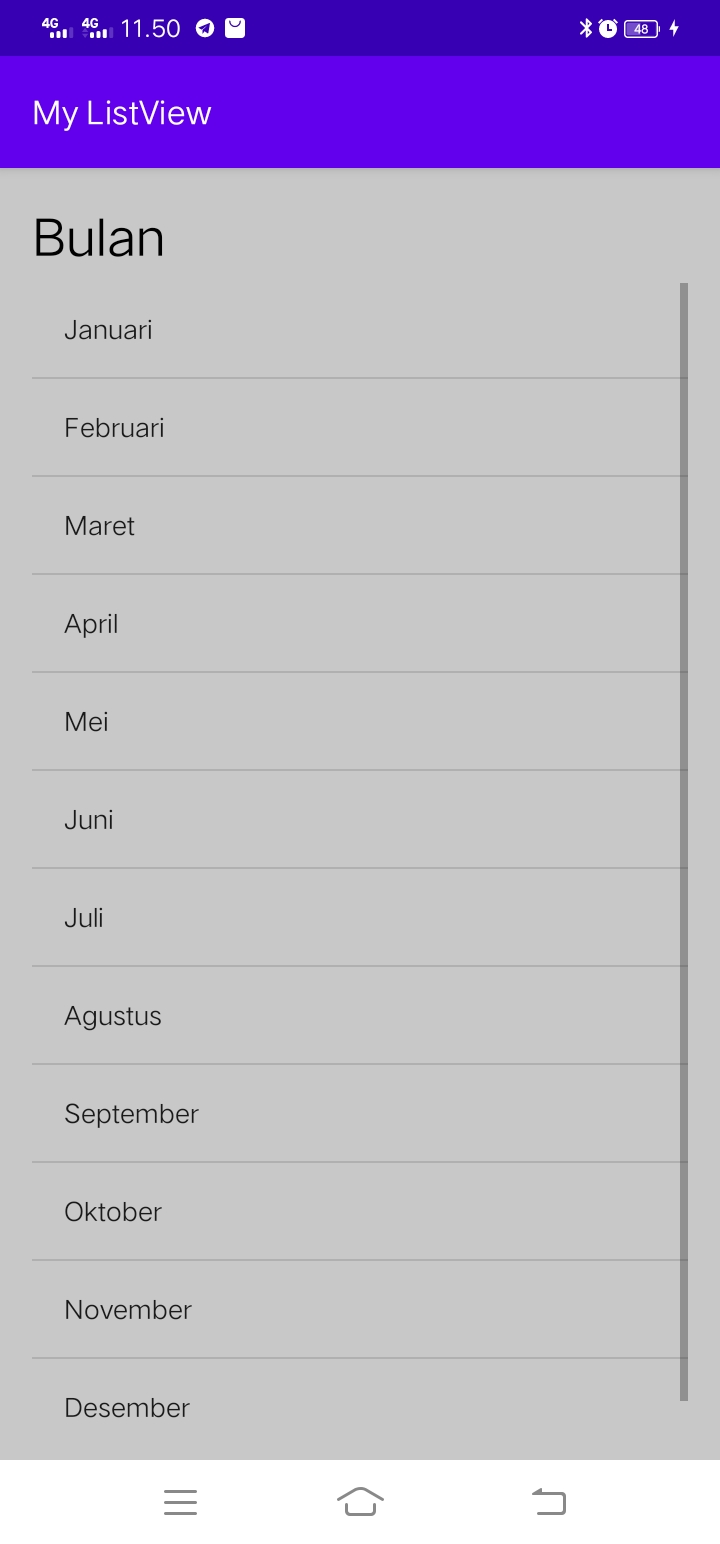Tap the Bluetooth status icon
This screenshot has height=1544, width=720.
[x=585, y=28]
